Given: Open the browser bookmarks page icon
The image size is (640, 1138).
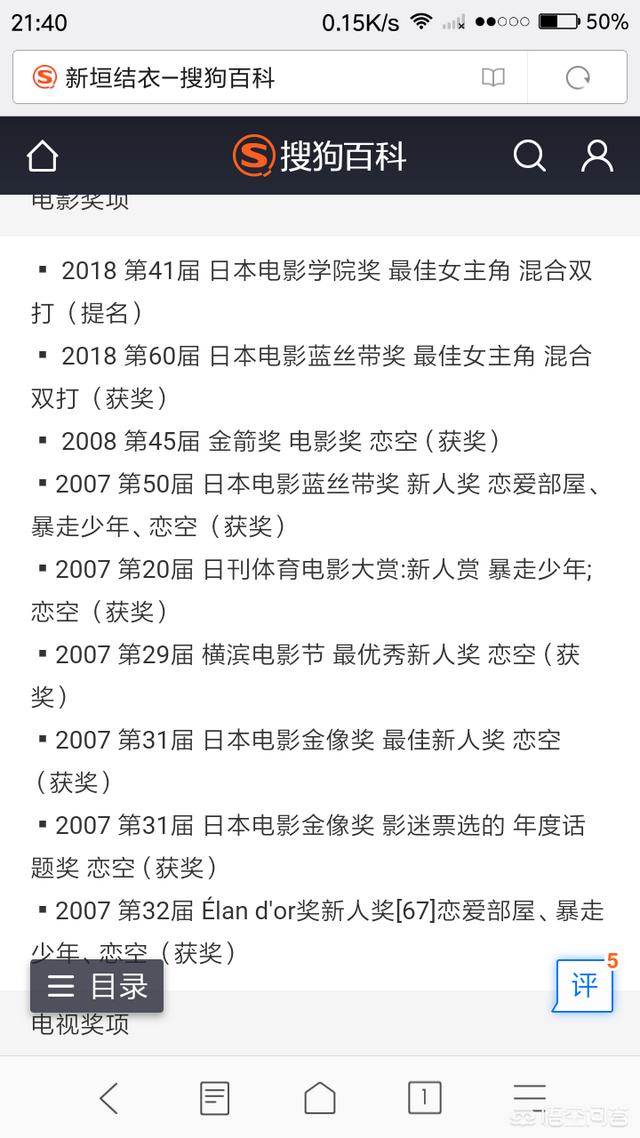Looking at the screenshot, I should pos(215,1098).
